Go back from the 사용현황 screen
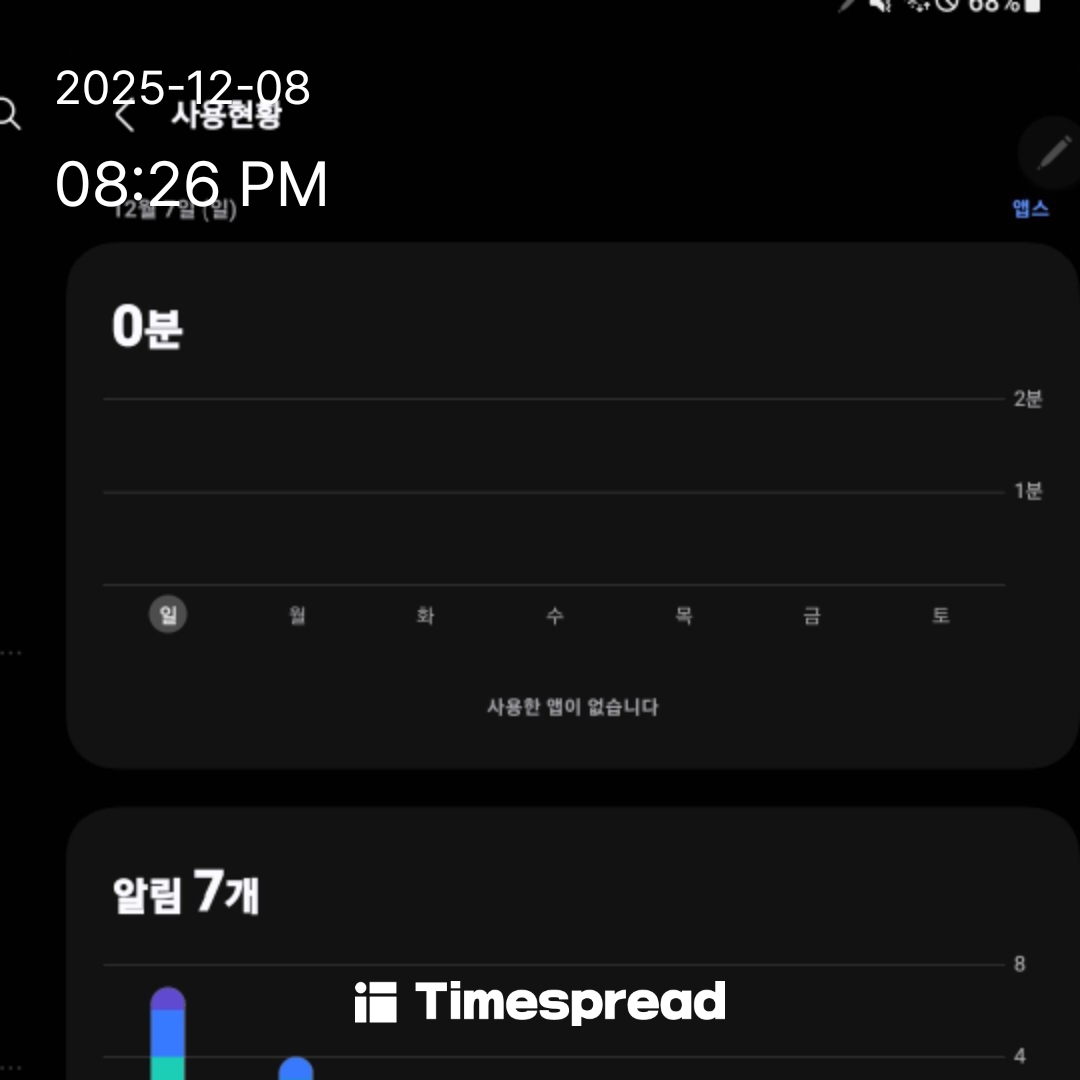 [x=125, y=116]
